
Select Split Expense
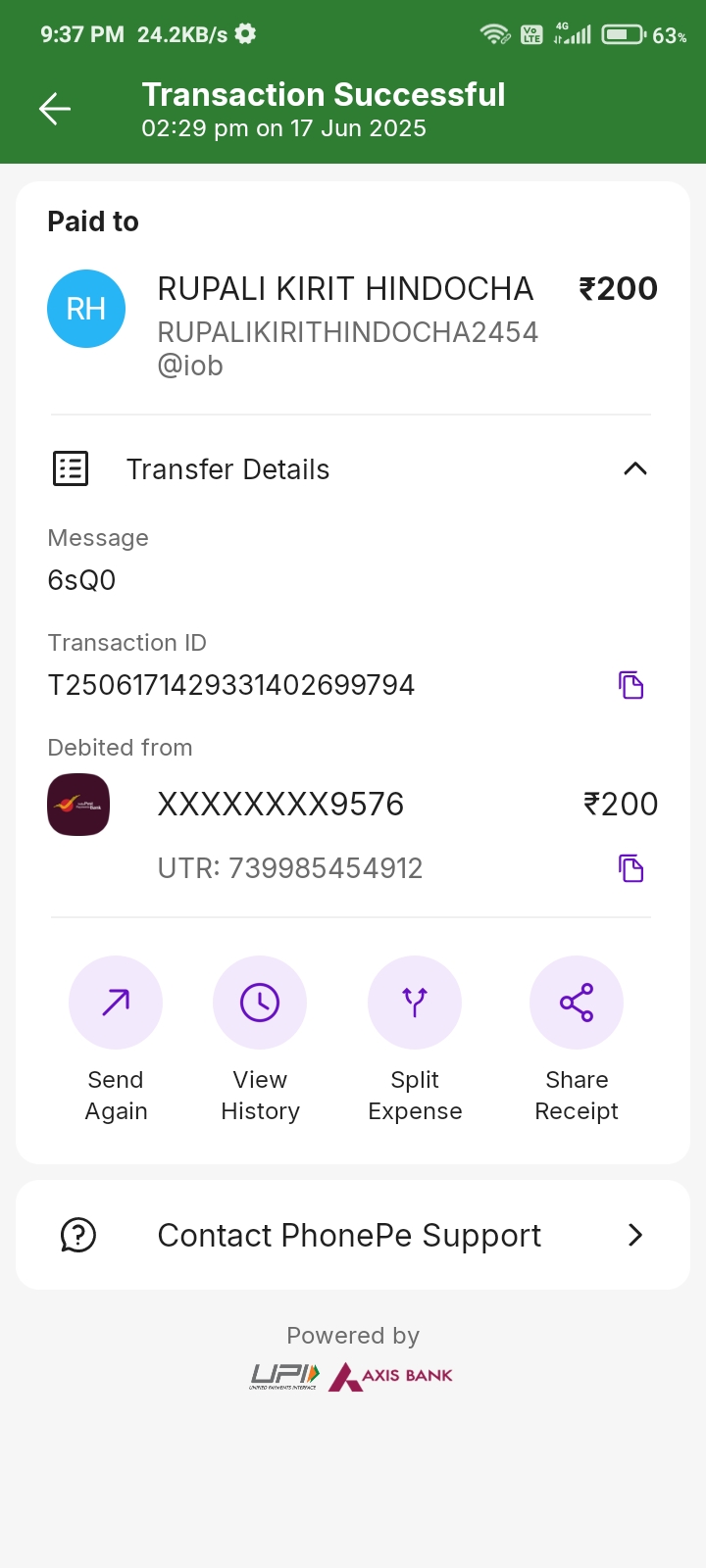pos(415,1004)
